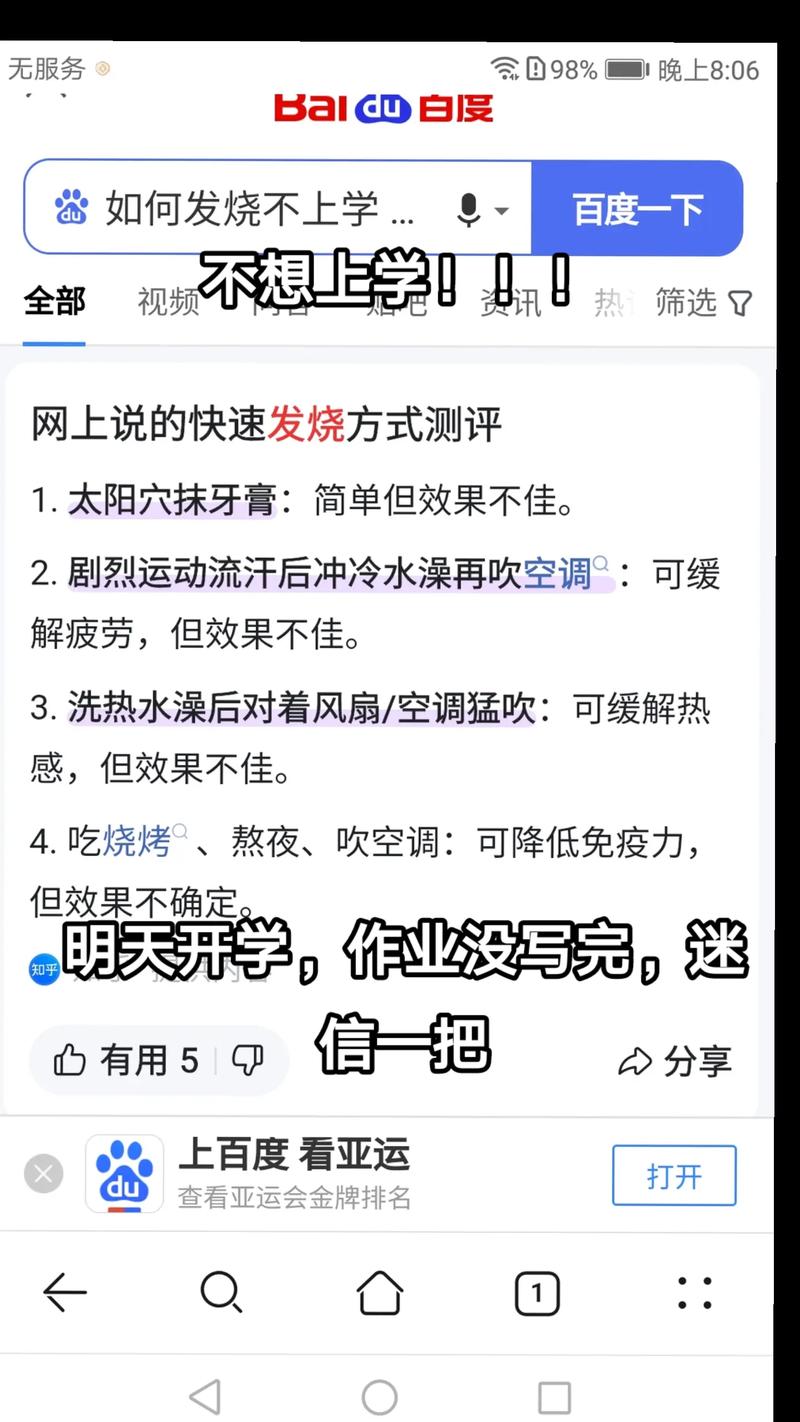Tap the Baidu paw icon in the app banner
The image size is (800, 1422).
122,1175
